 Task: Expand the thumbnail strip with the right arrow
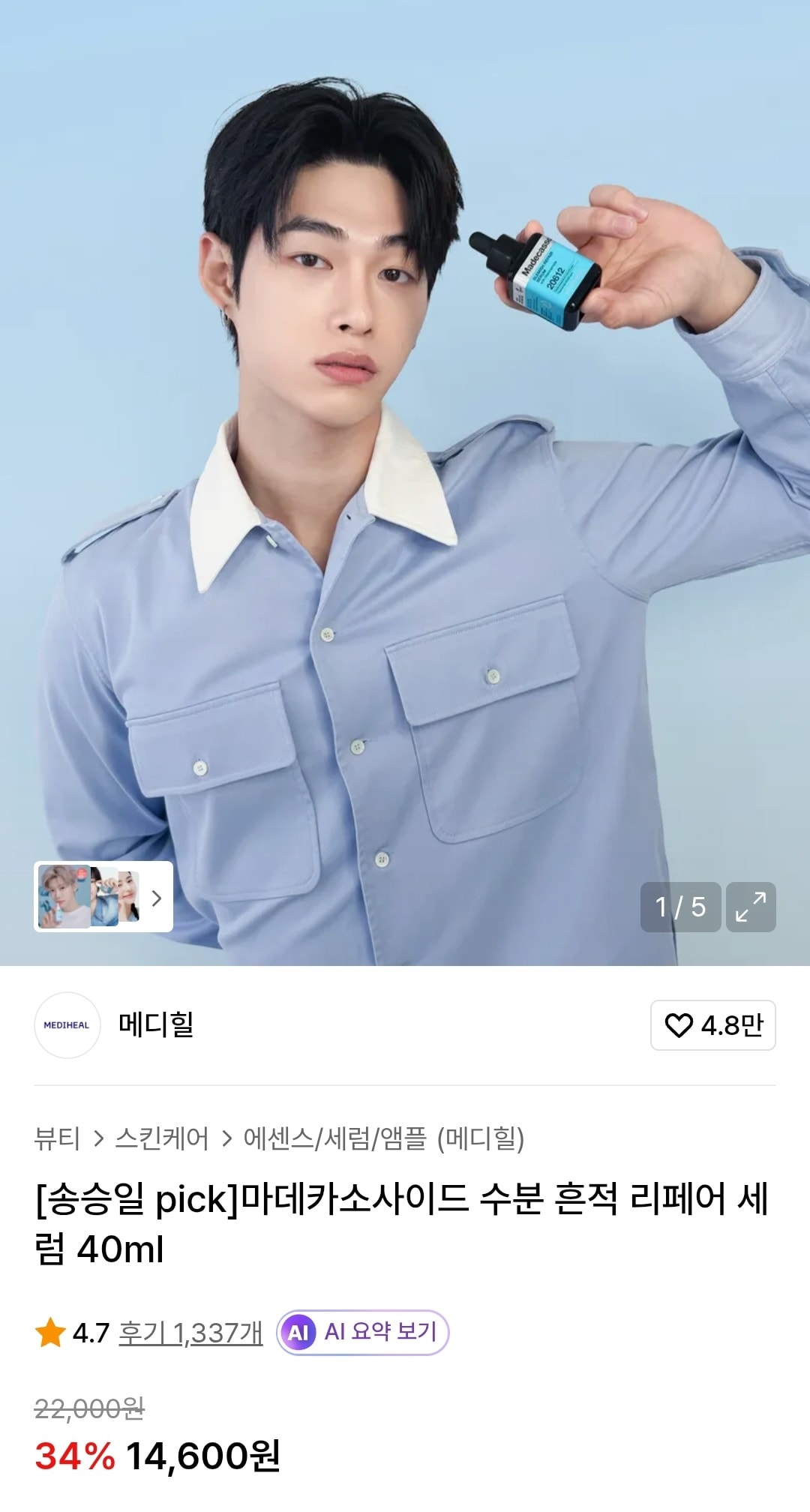click(155, 897)
